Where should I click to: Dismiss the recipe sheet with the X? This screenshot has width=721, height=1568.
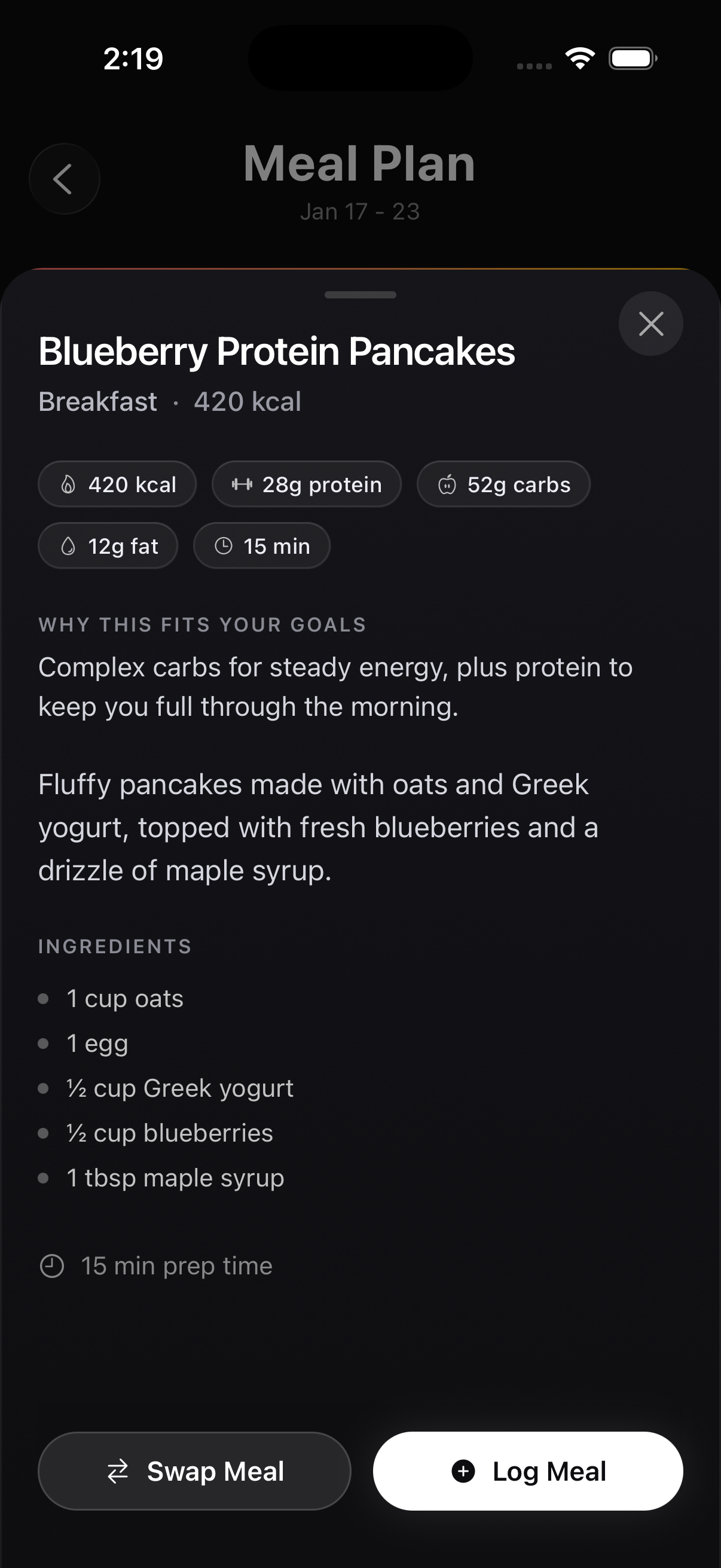click(x=651, y=324)
